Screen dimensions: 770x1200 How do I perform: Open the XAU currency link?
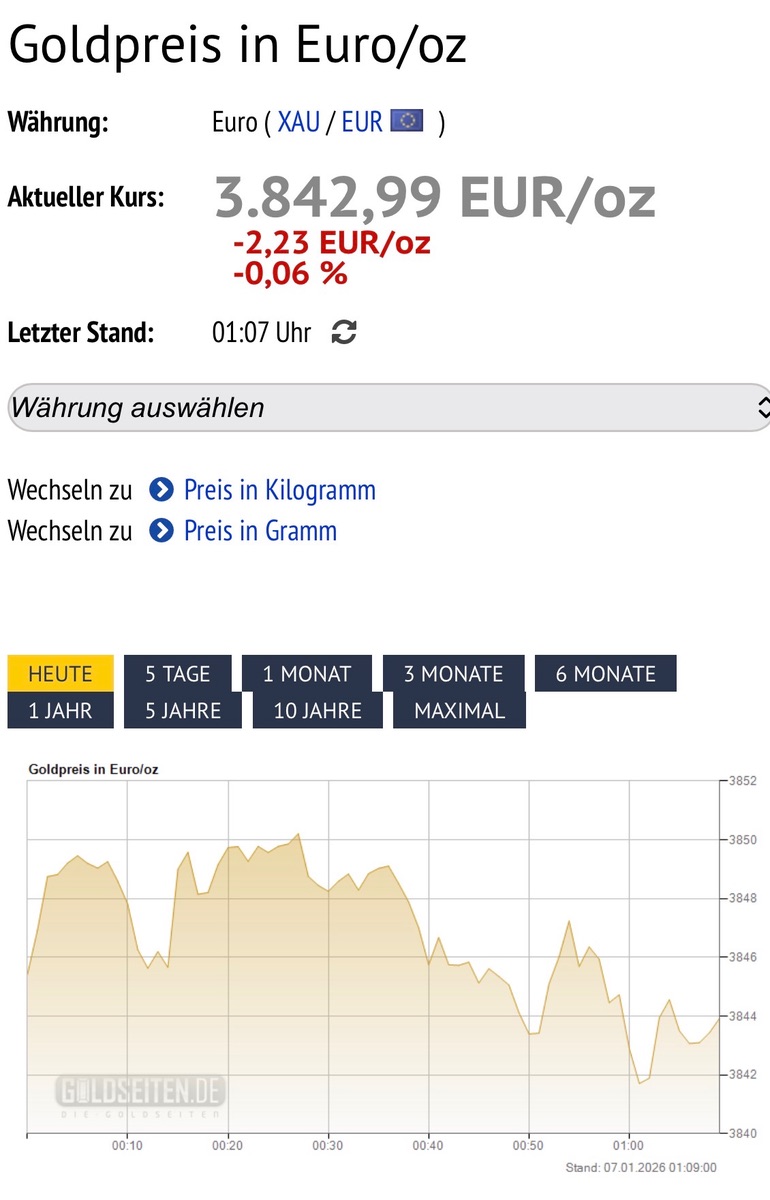[x=298, y=122]
